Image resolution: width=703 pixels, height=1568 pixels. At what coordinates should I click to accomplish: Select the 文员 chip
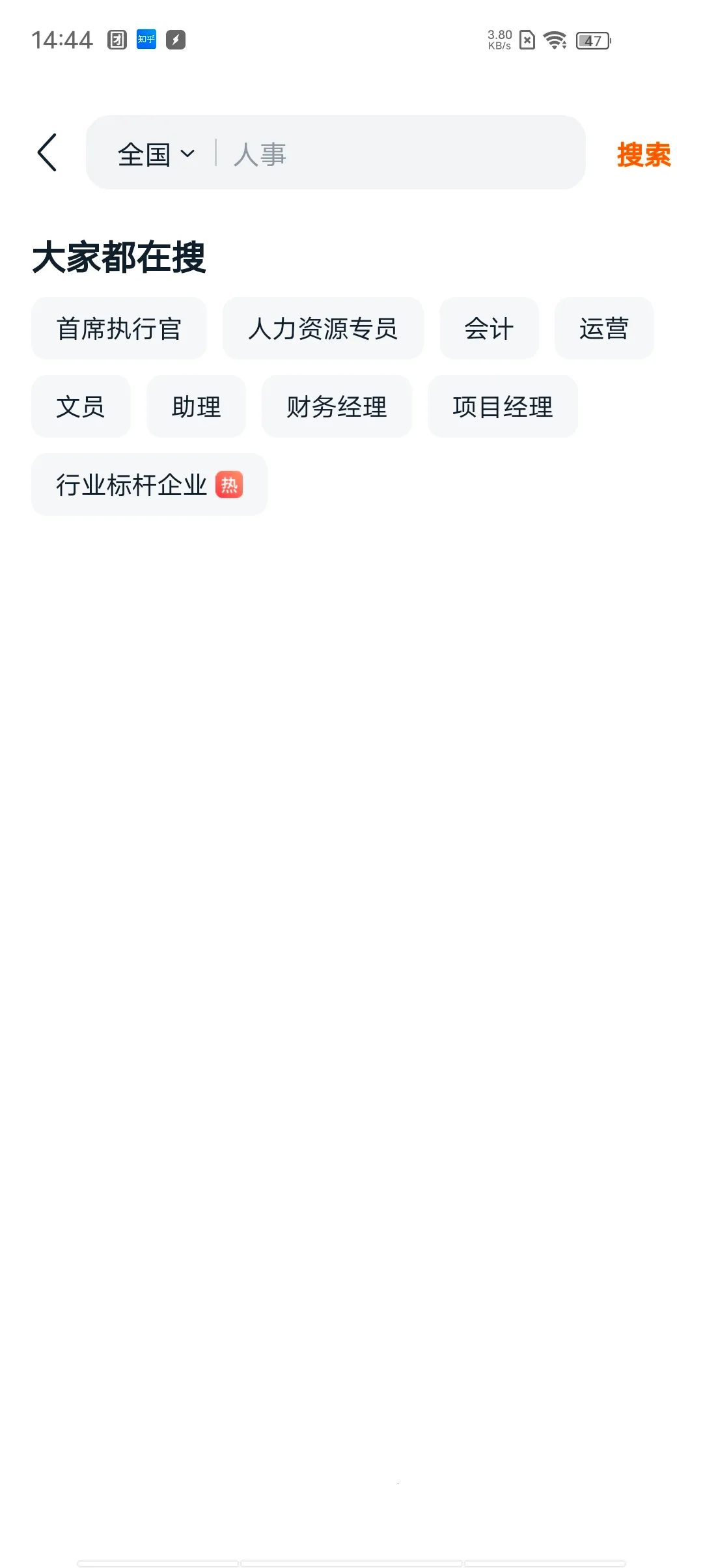[81, 407]
